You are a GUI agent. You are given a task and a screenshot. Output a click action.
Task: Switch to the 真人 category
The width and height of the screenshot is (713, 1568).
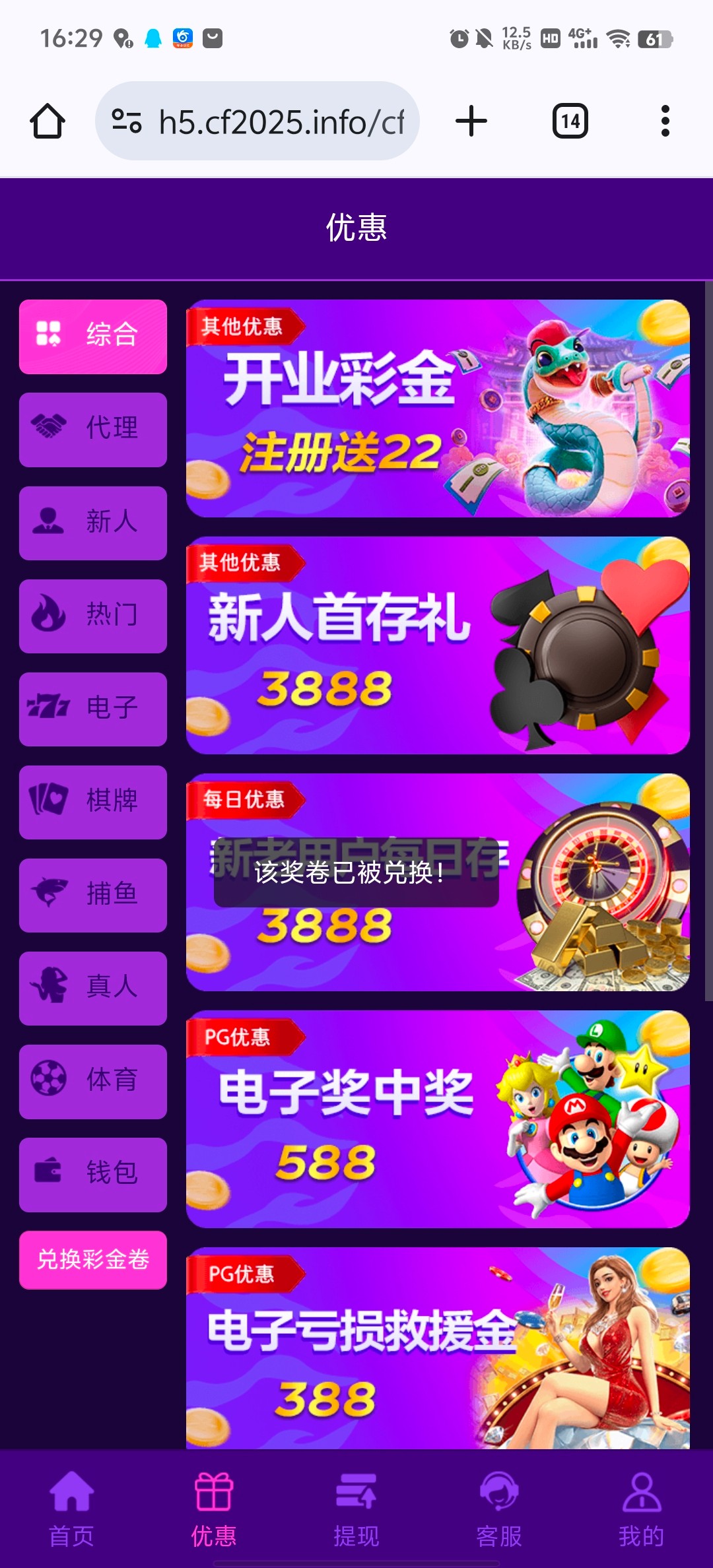point(93,988)
